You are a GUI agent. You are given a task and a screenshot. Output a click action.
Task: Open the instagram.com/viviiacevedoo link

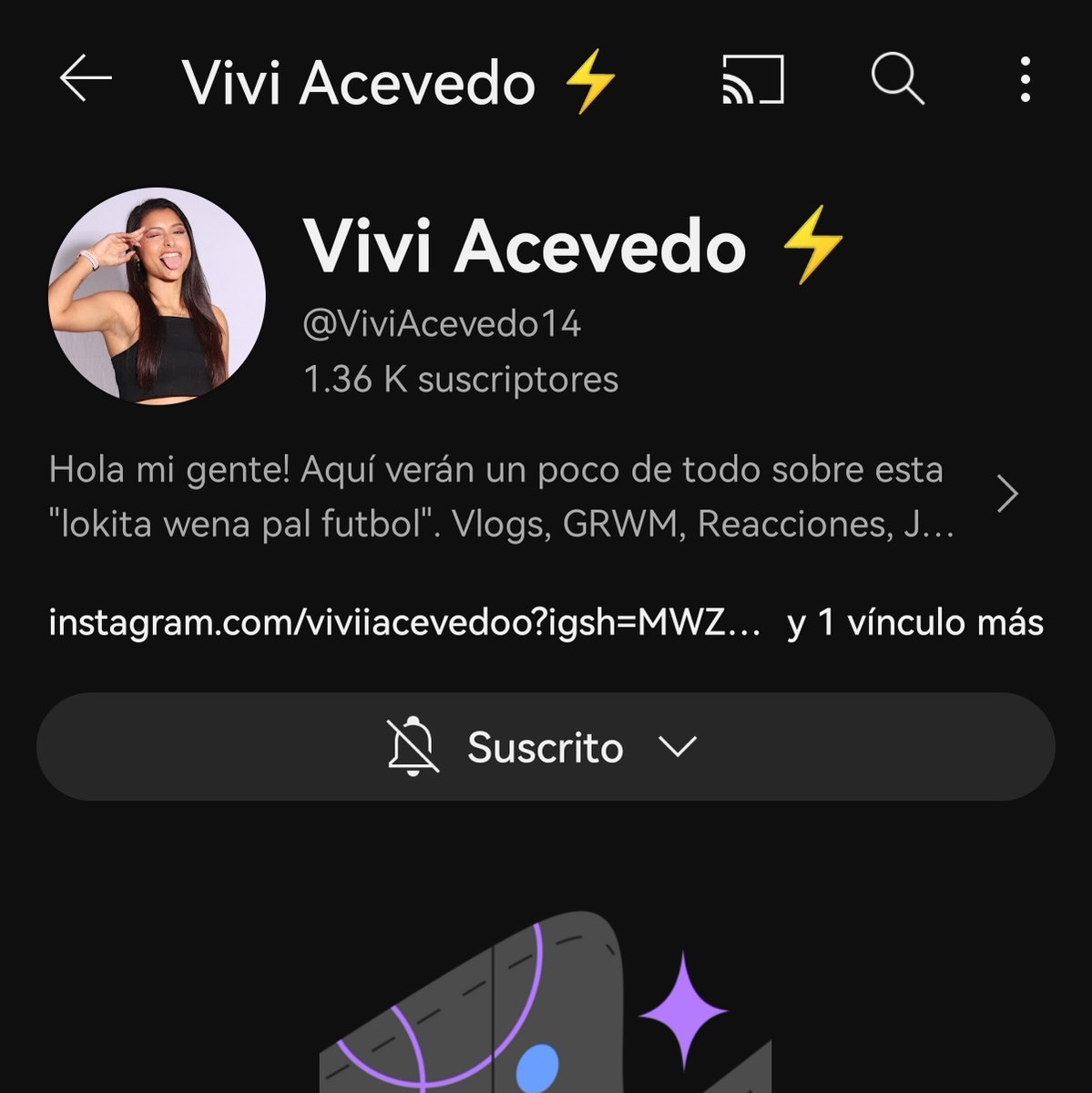click(404, 623)
